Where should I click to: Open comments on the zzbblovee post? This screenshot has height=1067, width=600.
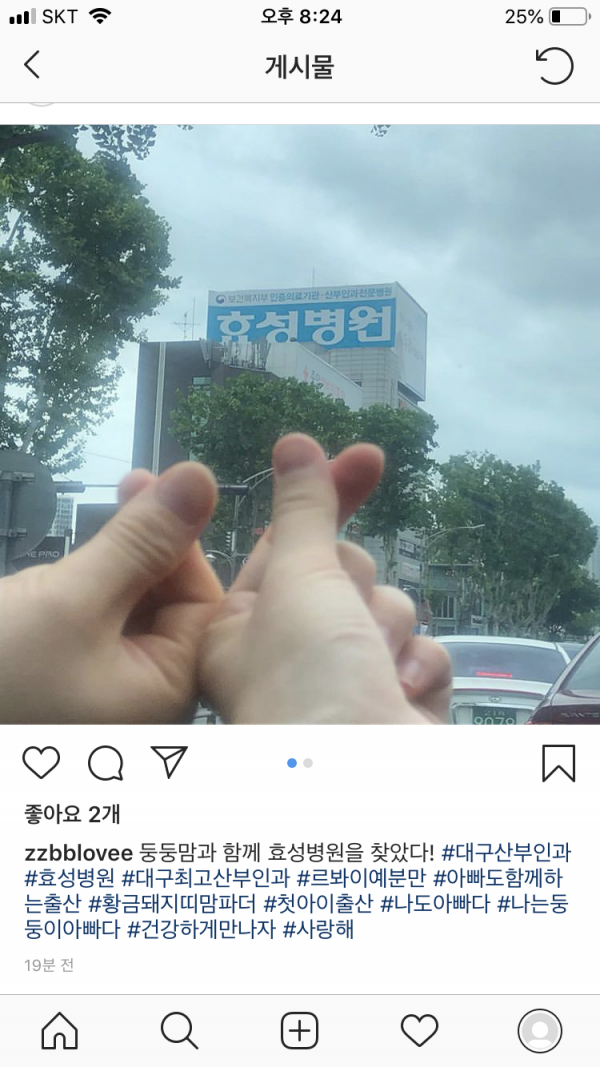(x=105, y=763)
